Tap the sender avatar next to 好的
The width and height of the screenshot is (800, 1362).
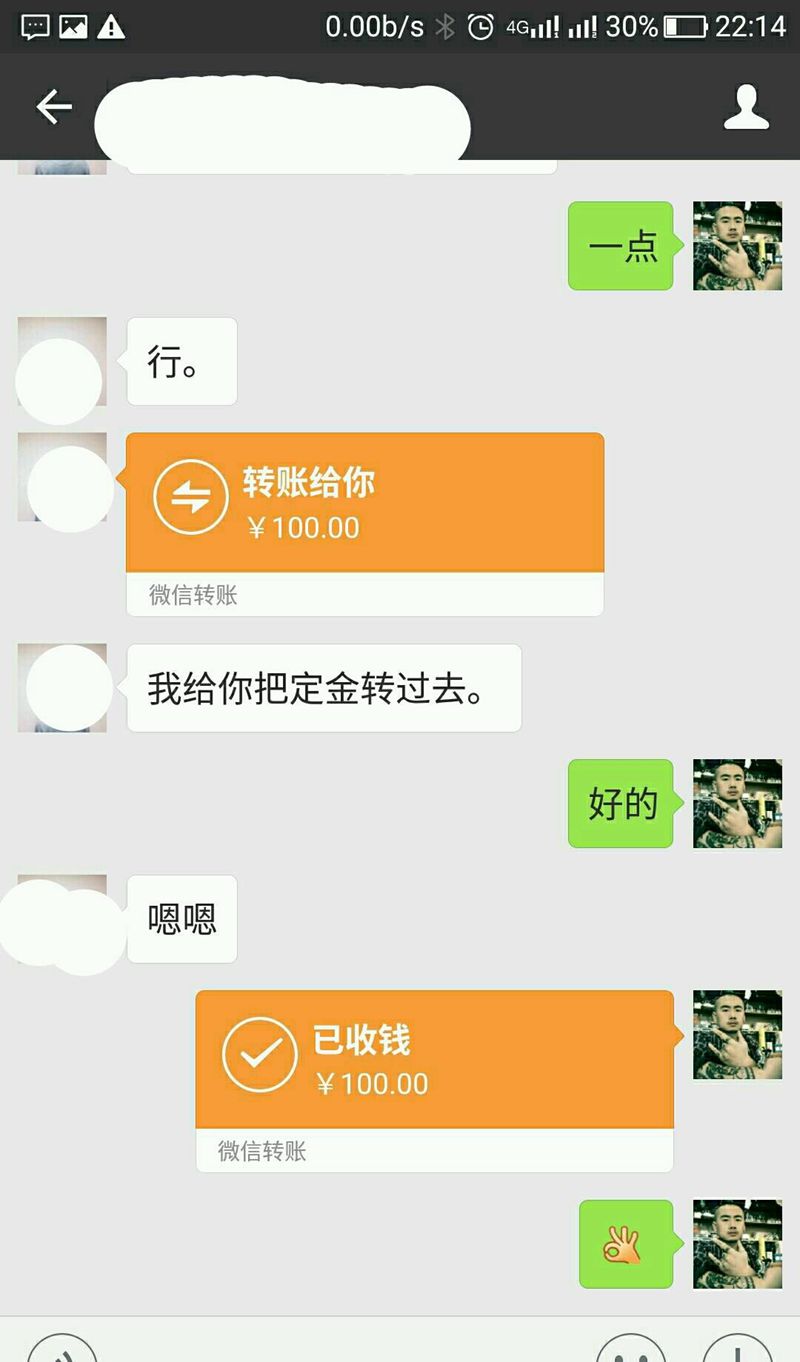[737, 804]
